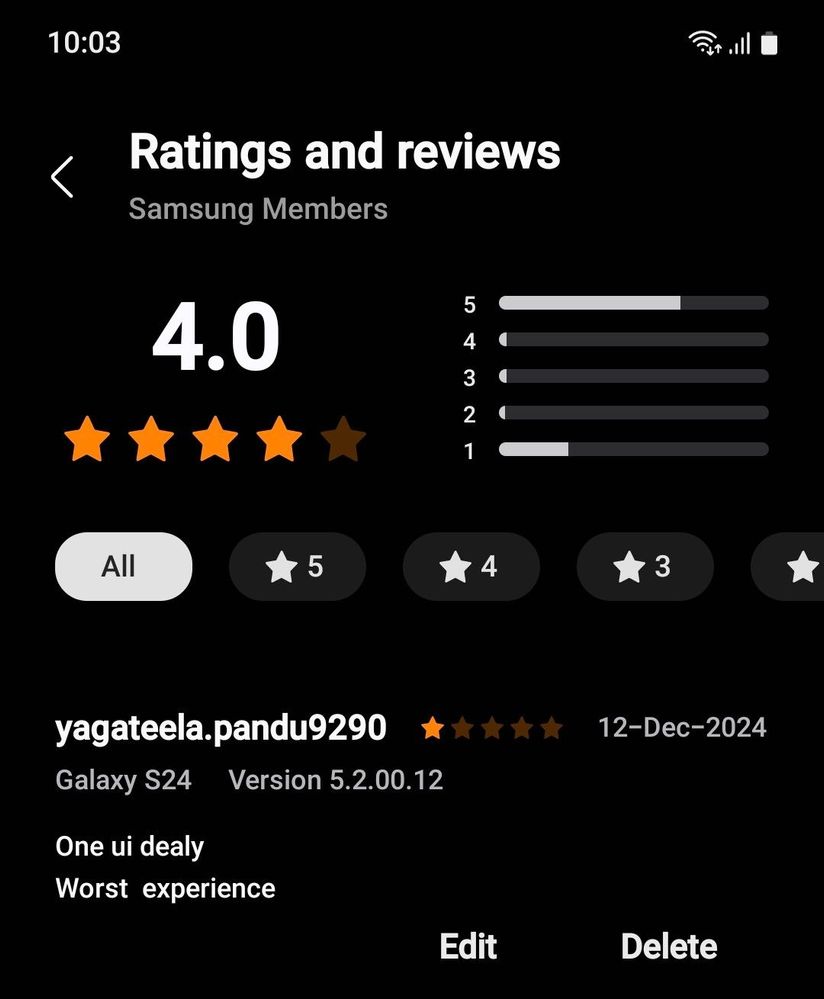Filter reviews by 5 stars

(x=297, y=567)
